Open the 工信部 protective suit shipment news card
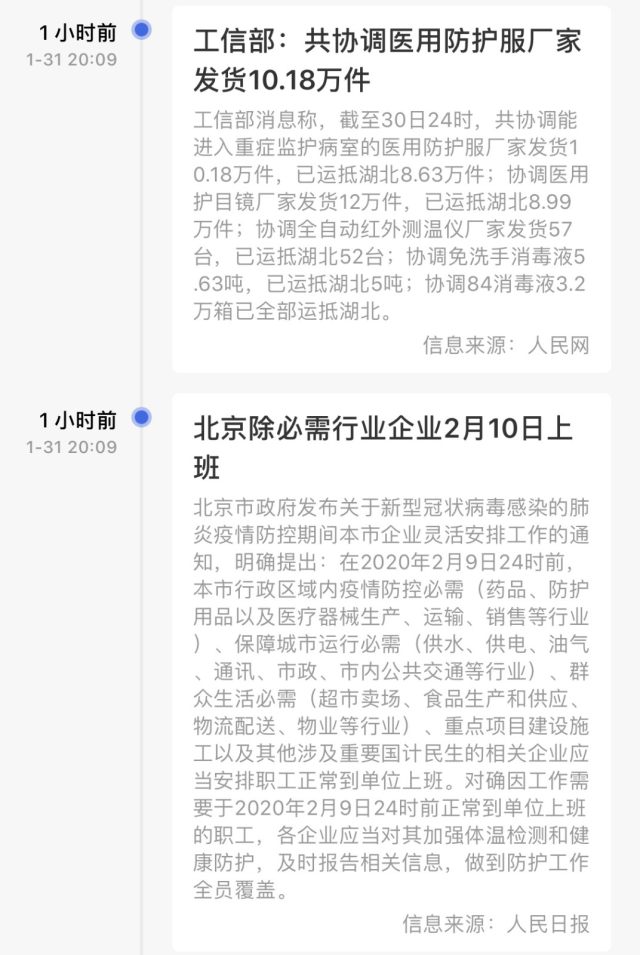Screen dimensions: 640x955 pos(388,58)
